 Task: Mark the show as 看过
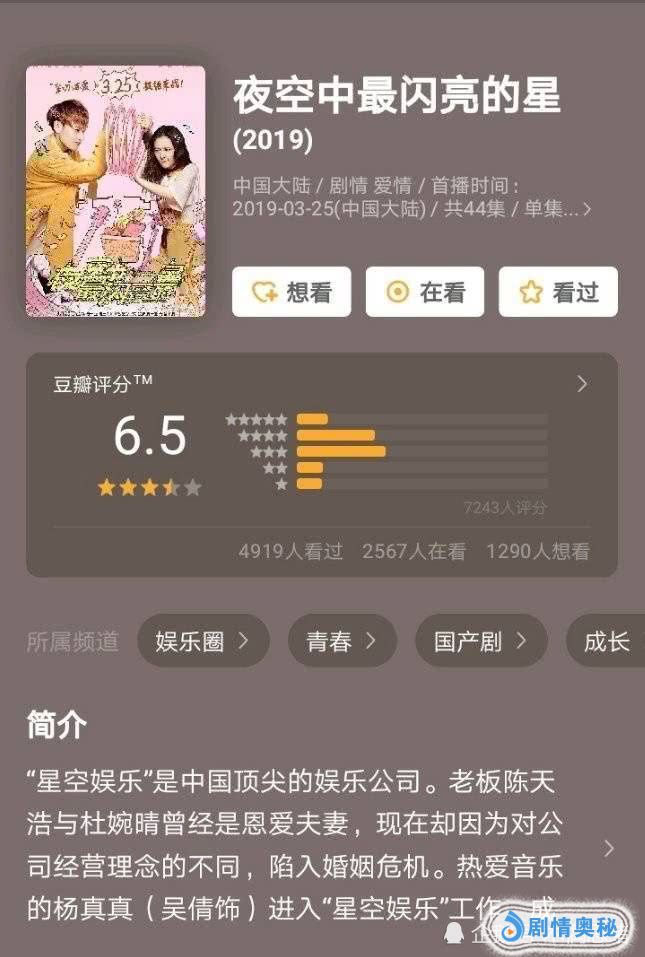[558, 292]
